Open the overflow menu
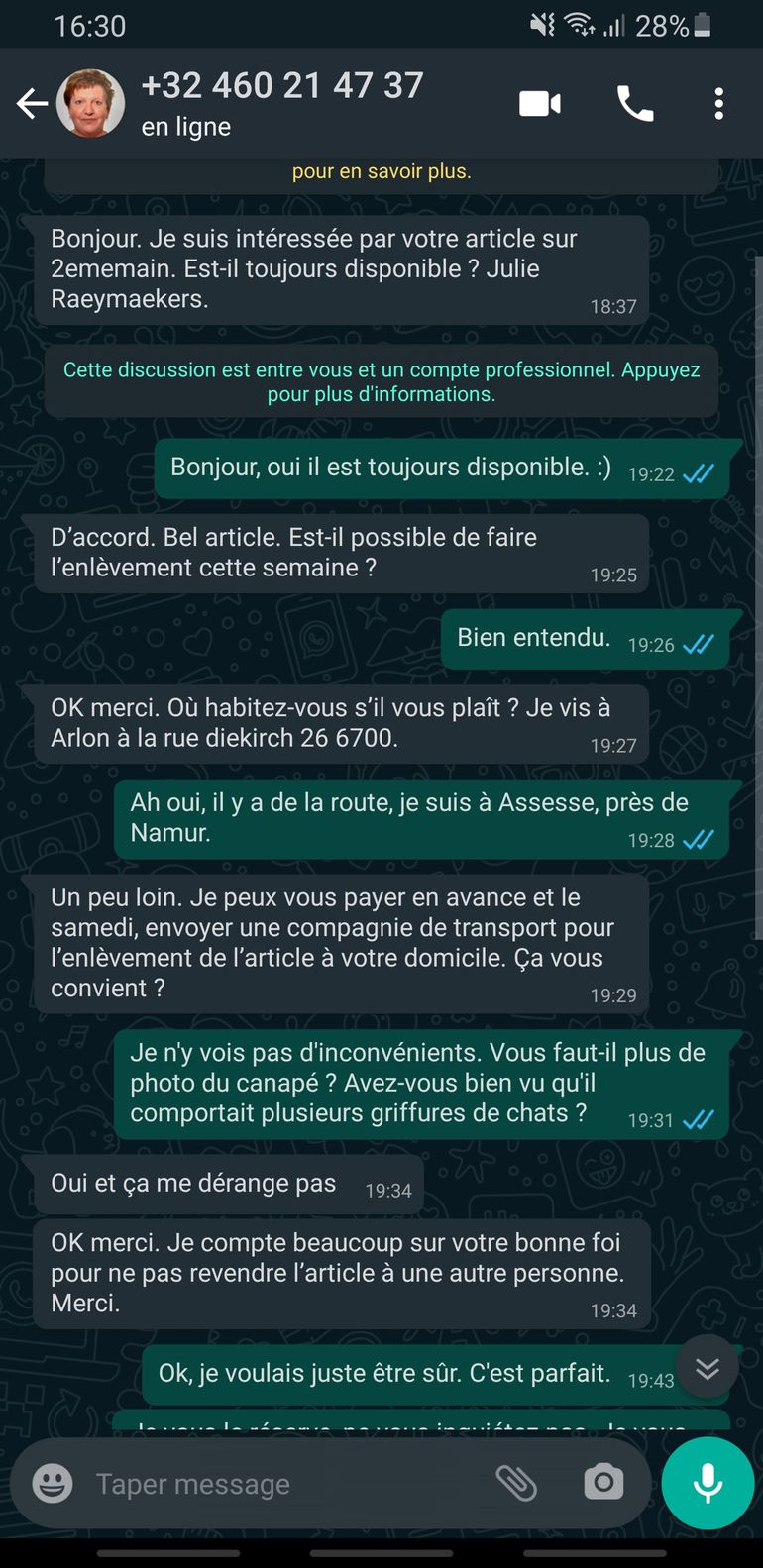This screenshot has height=1568, width=763. (719, 103)
